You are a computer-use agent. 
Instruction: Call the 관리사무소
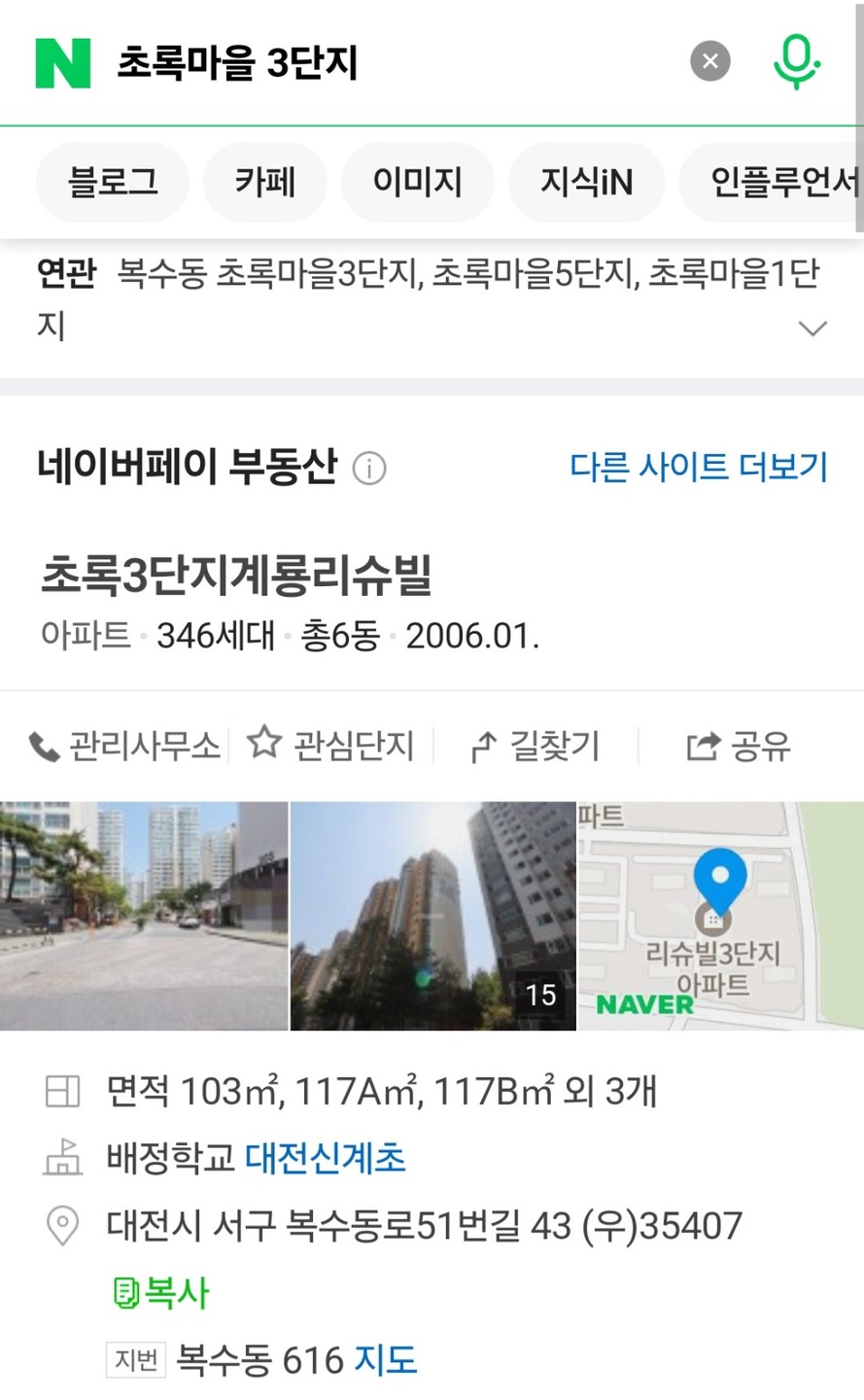point(126,747)
